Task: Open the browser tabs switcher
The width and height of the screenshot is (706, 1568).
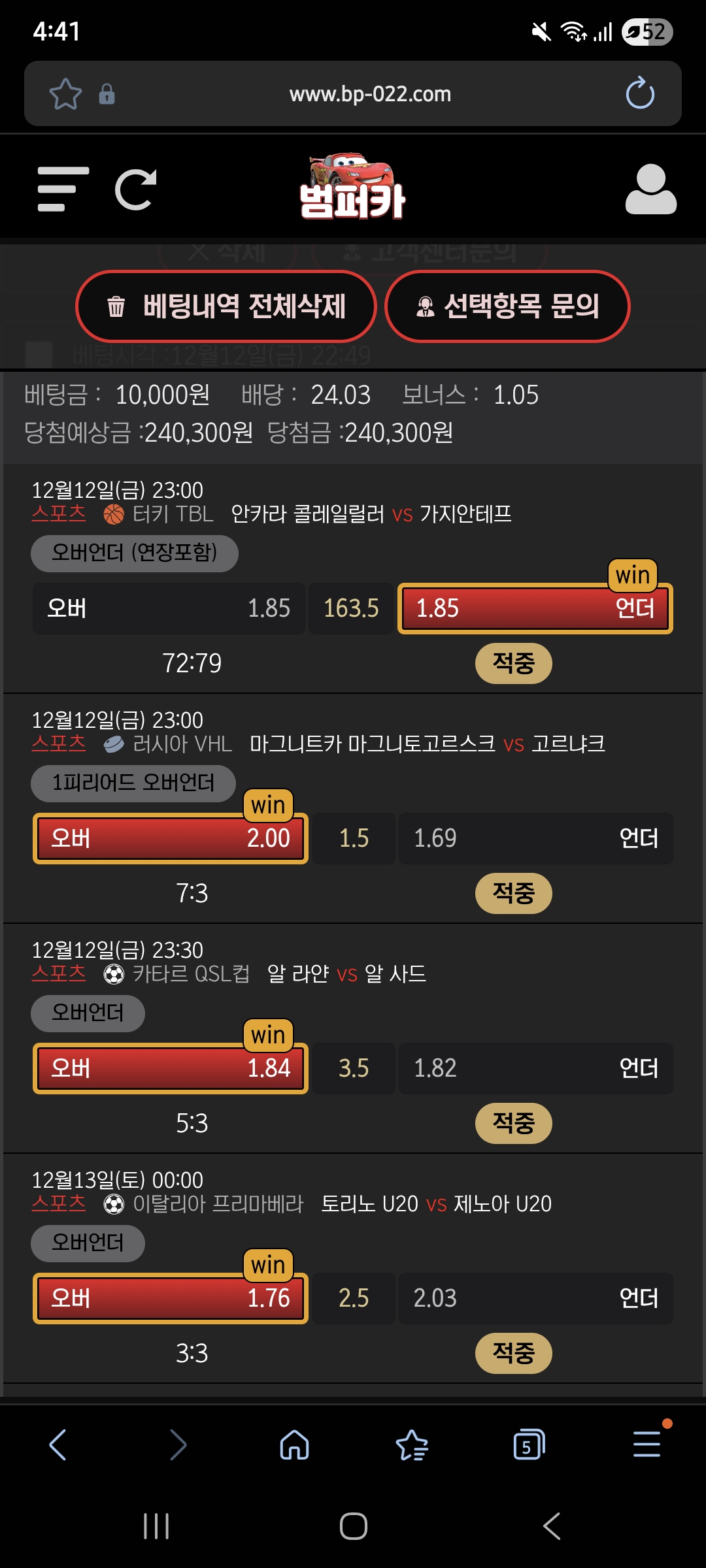Action: pos(529,1445)
